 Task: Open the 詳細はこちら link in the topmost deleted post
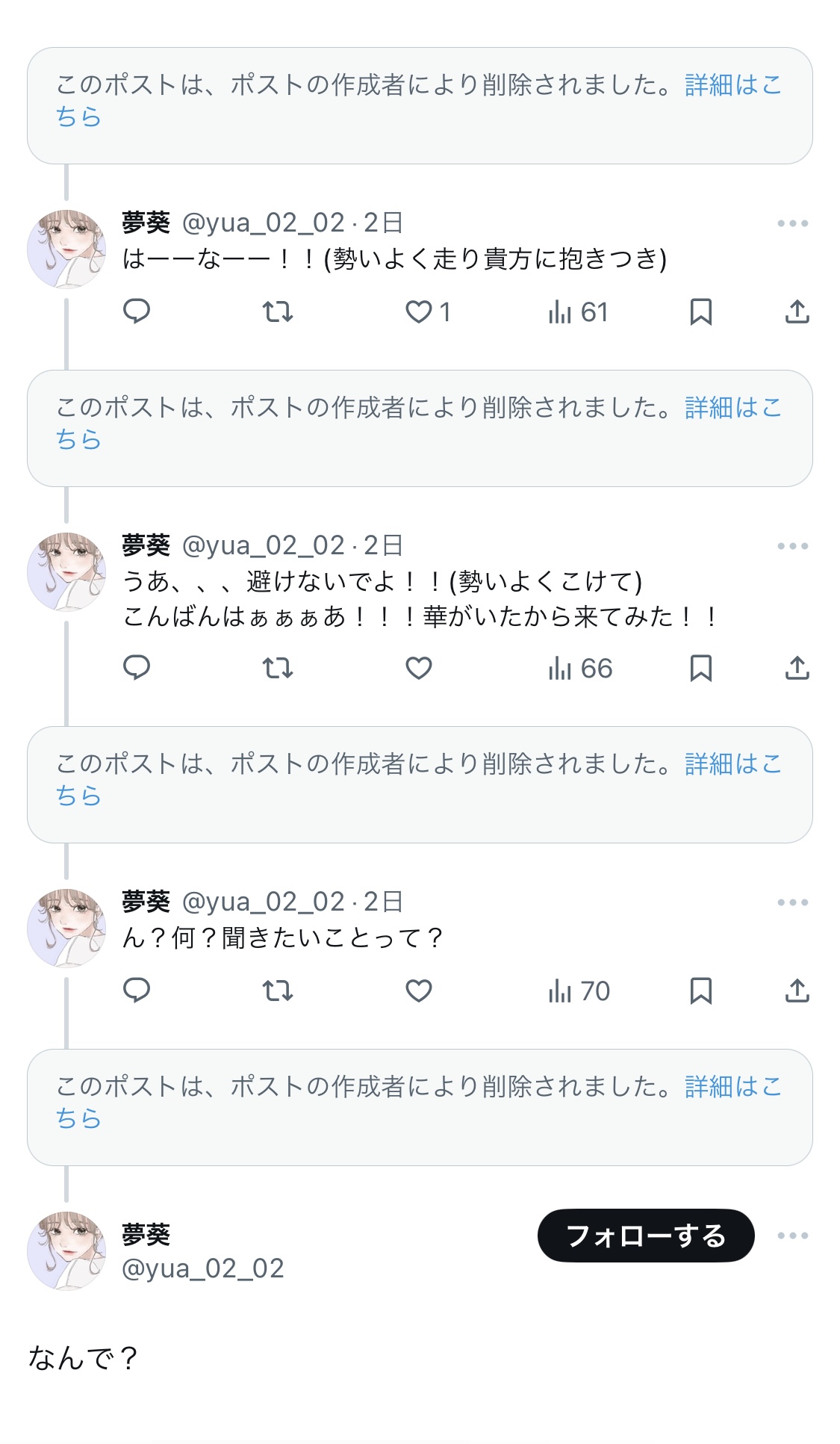733,84
